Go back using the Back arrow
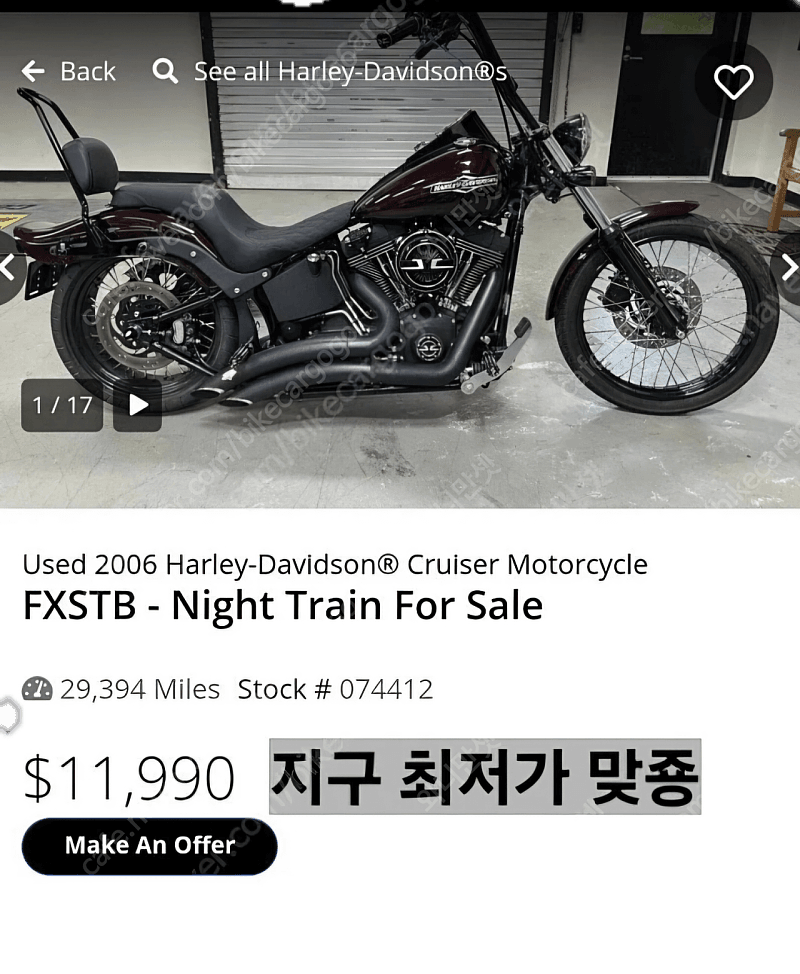 [x=67, y=72]
